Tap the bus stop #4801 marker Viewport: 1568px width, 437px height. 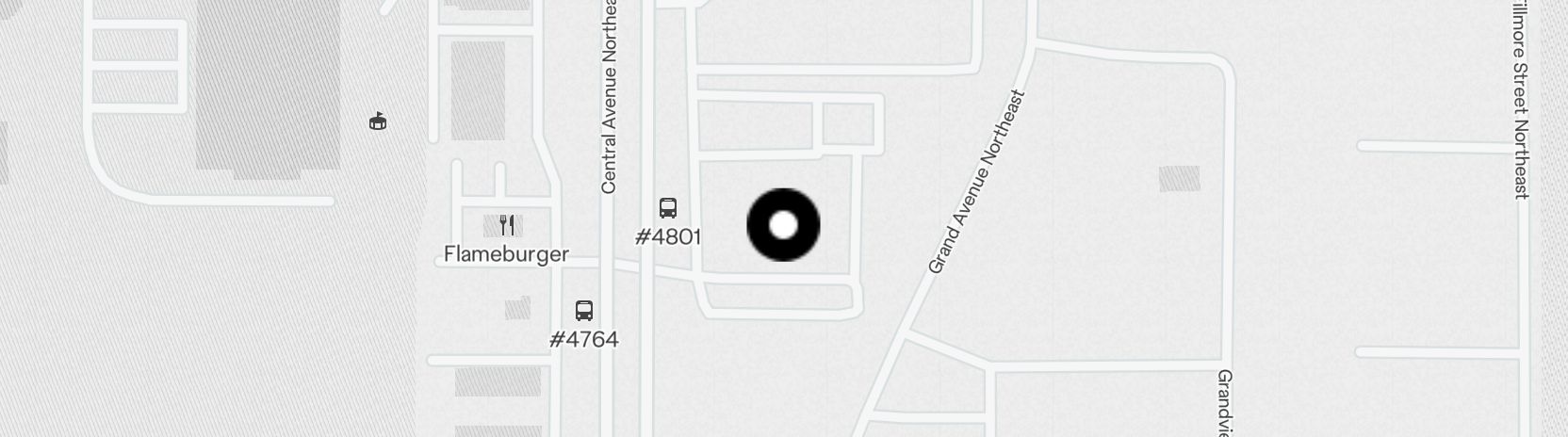(x=668, y=208)
